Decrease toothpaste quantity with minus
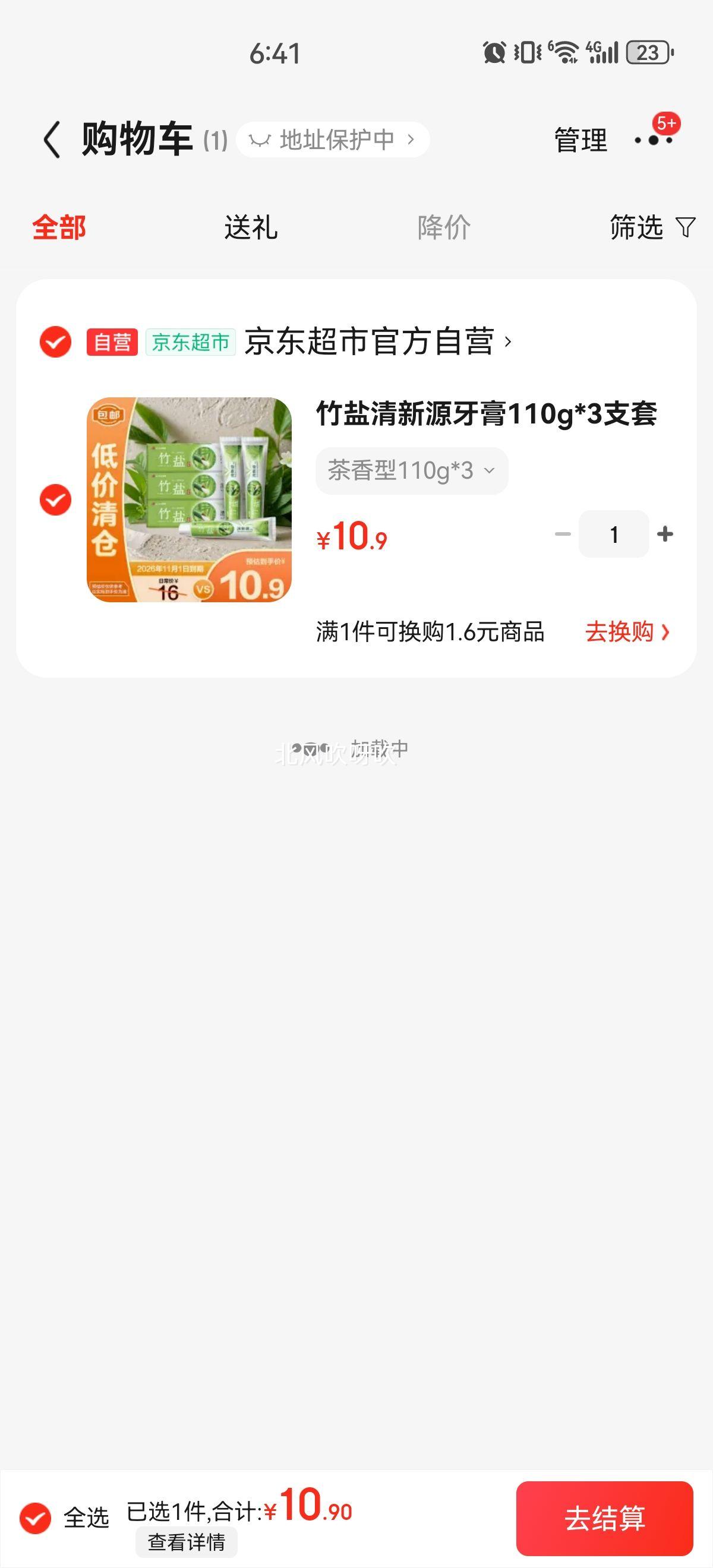The image size is (713, 1568). coord(563,534)
